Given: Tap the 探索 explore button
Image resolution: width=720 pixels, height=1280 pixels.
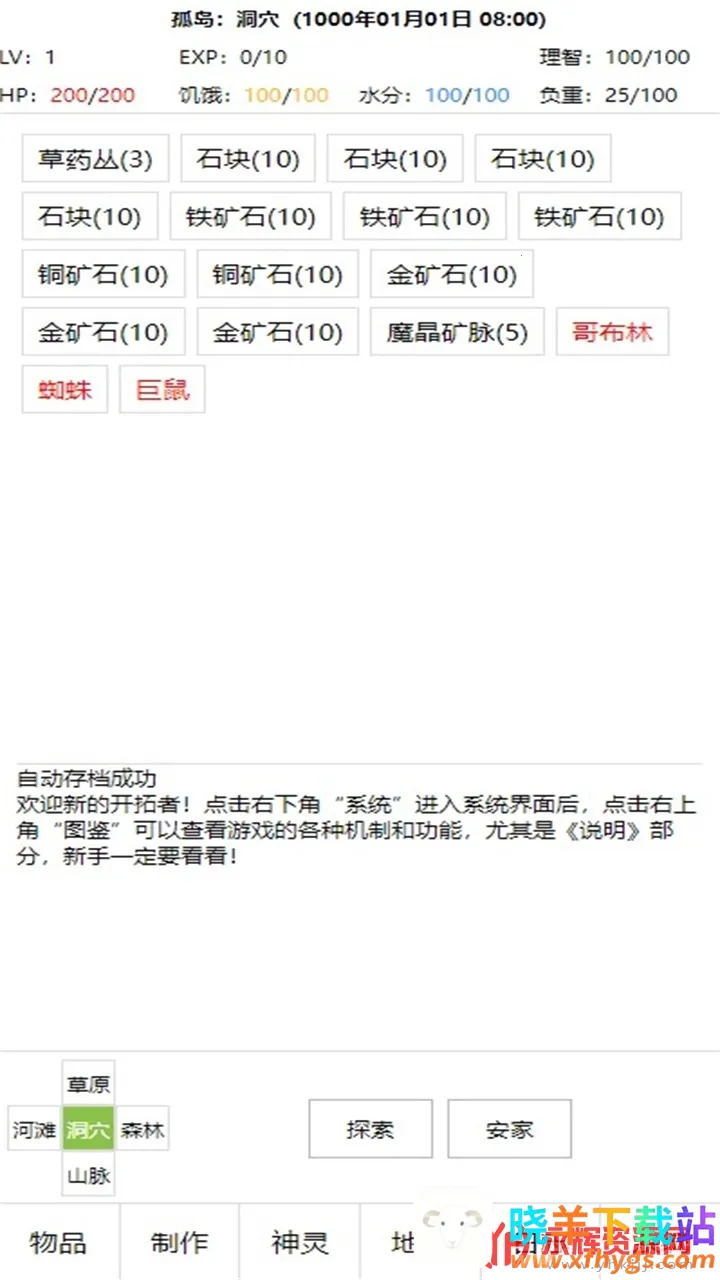Looking at the screenshot, I should pos(370,1129).
